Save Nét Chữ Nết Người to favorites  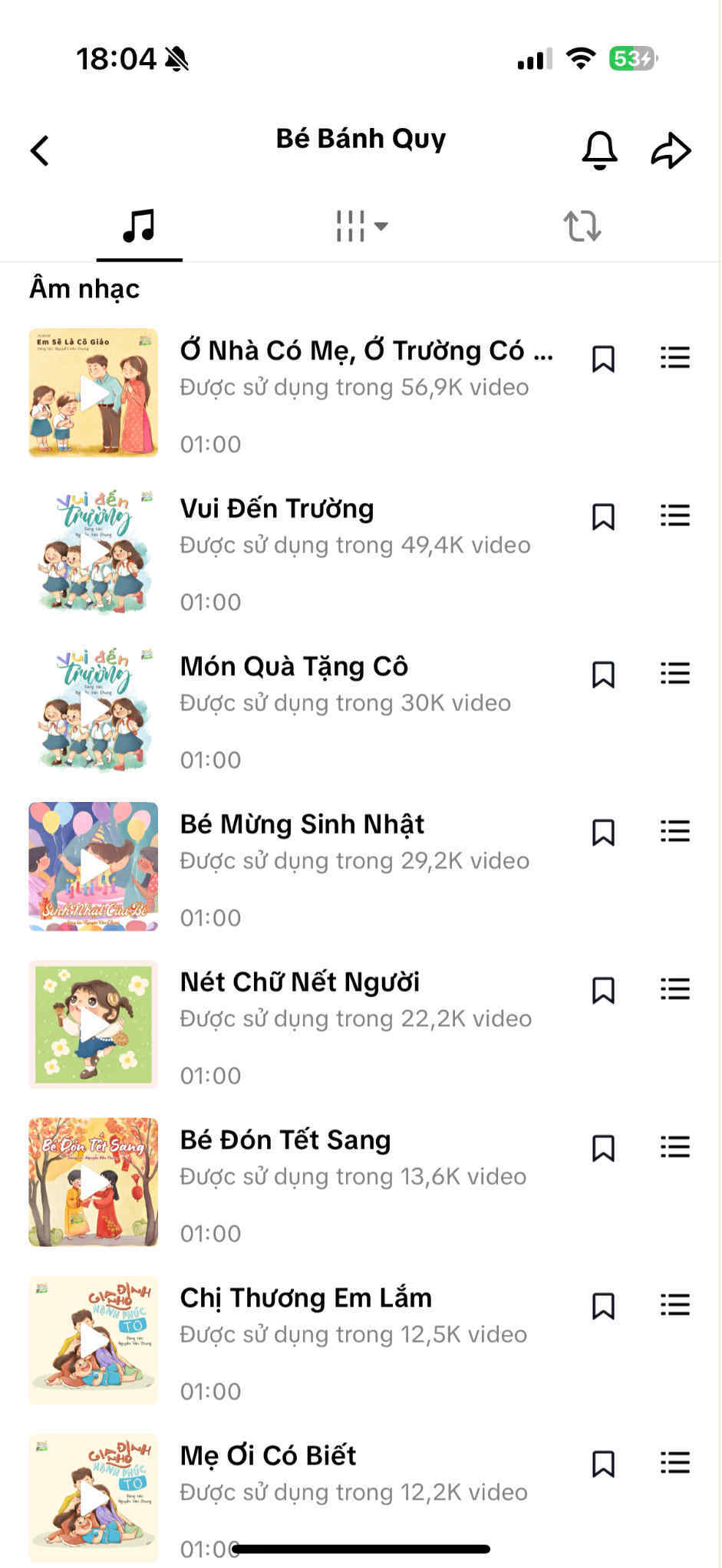click(x=603, y=990)
